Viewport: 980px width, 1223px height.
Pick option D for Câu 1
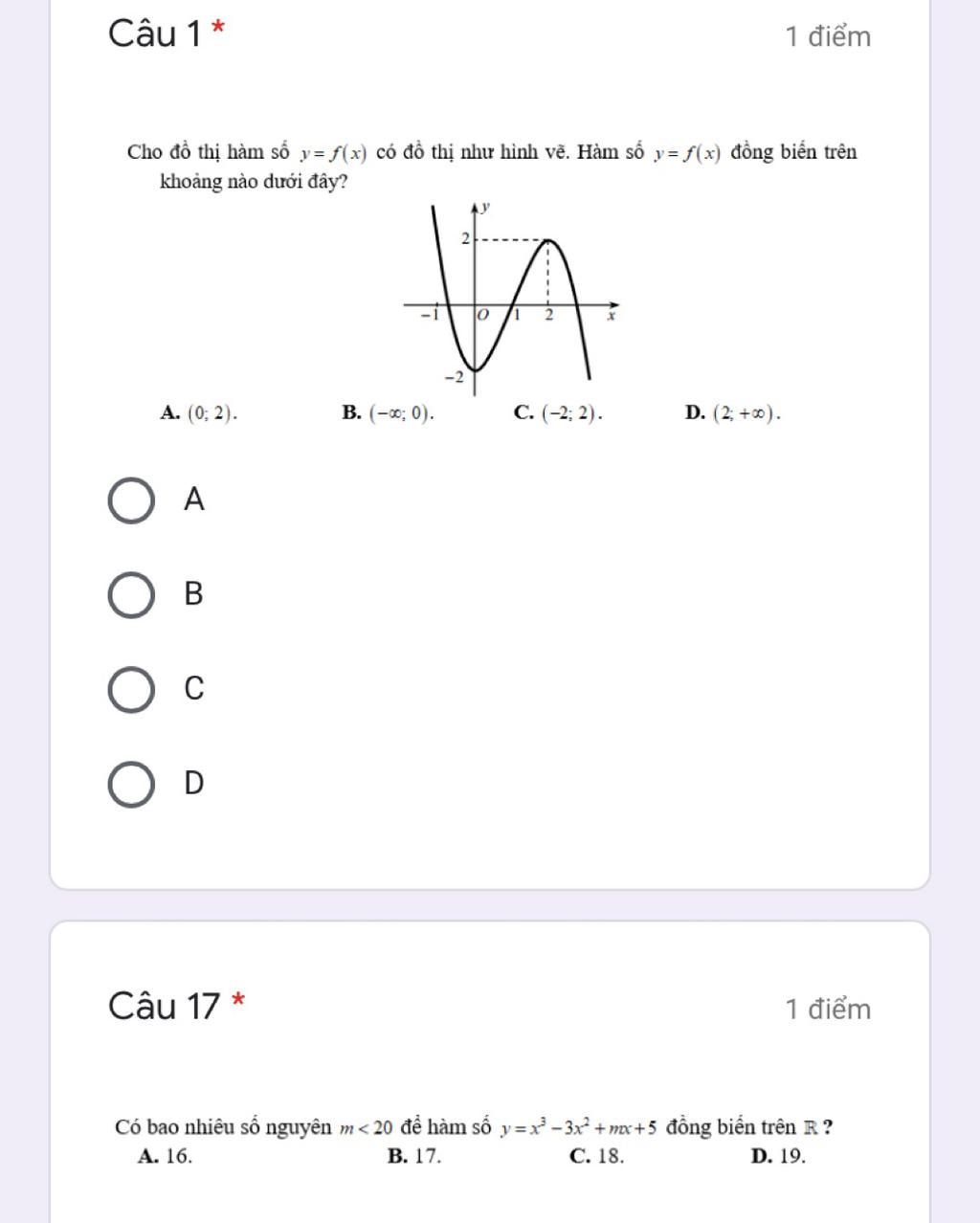(x=130, y=784)
